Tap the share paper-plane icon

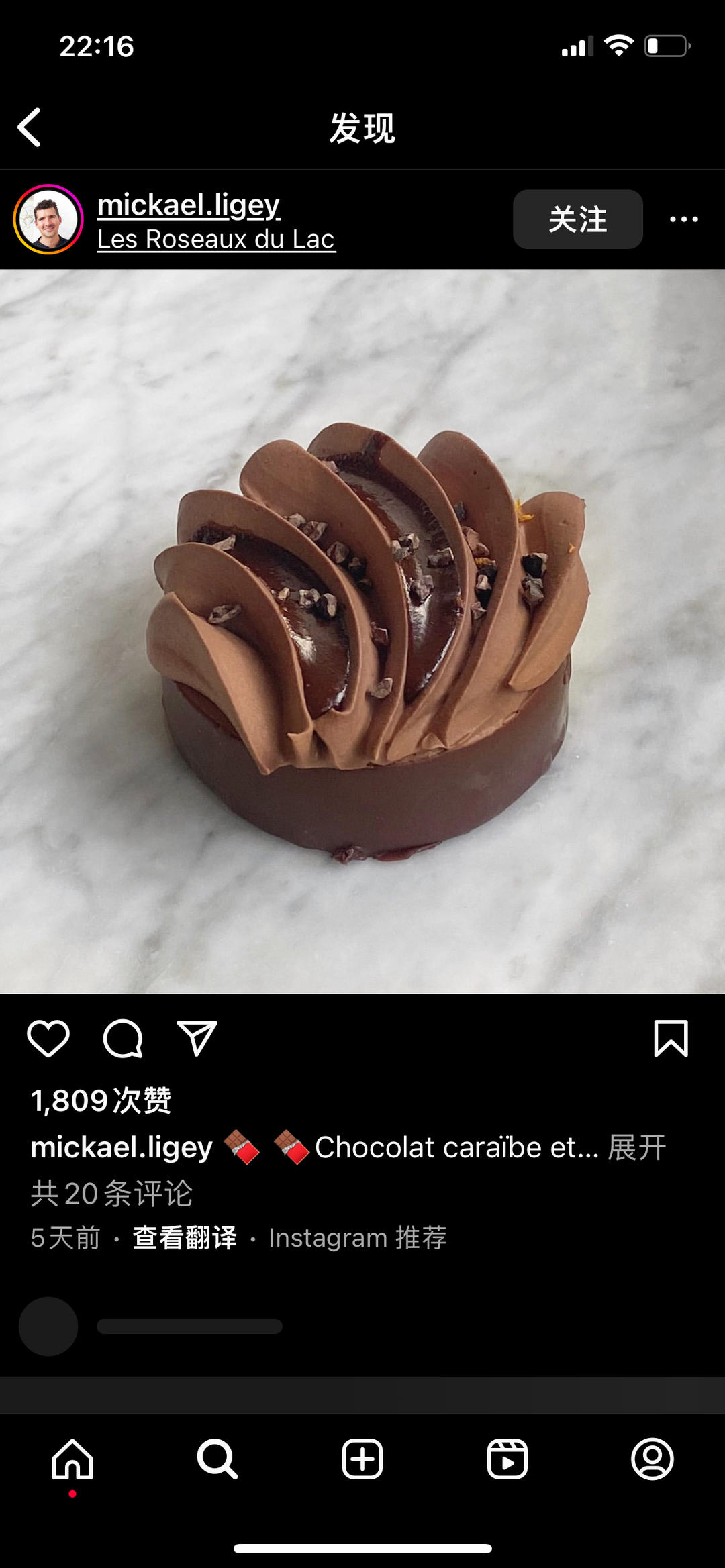tap(199, 1037)
